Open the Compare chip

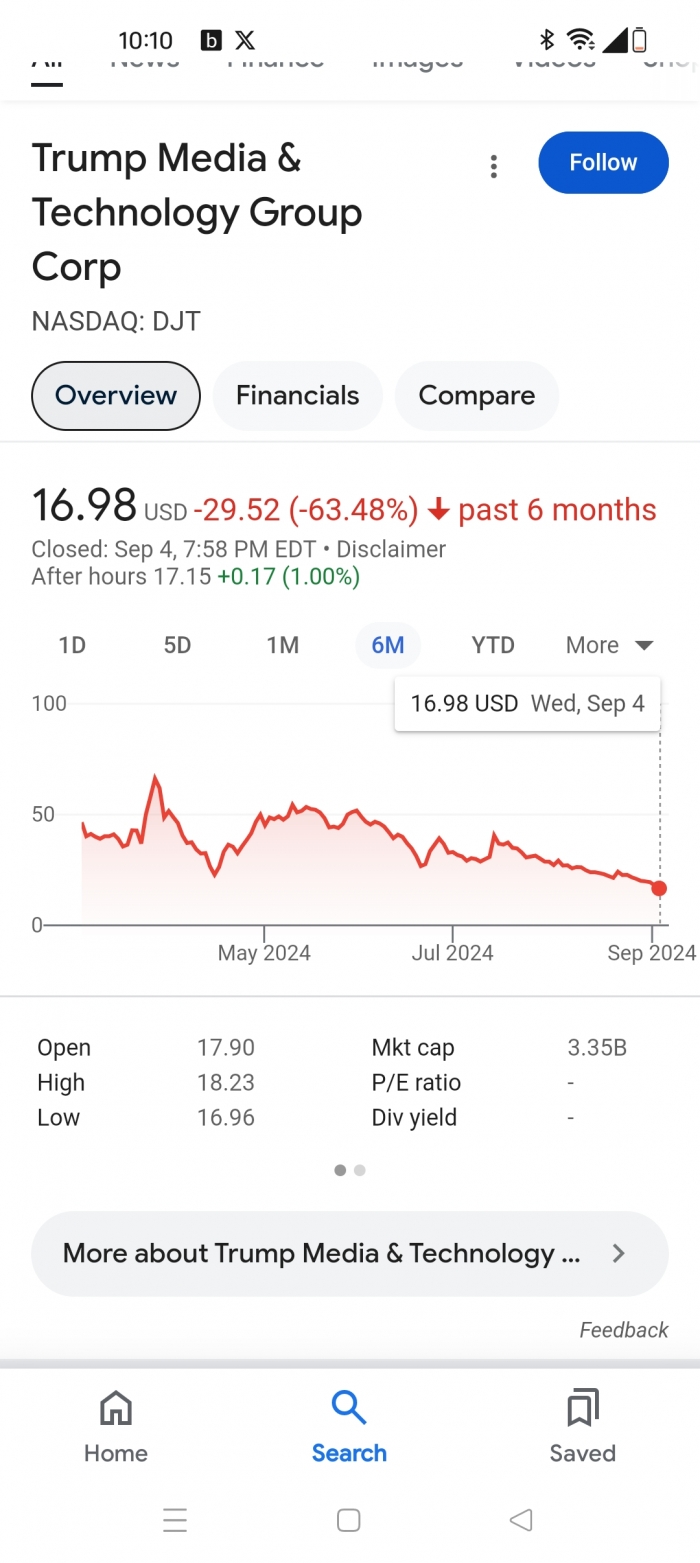[x=476, y=395]
